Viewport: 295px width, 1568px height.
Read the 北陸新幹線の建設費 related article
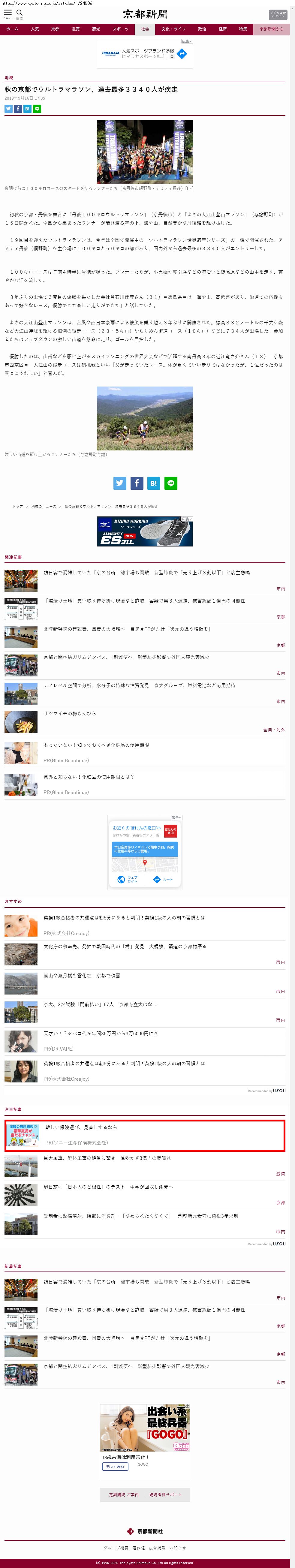coord(127,629)
